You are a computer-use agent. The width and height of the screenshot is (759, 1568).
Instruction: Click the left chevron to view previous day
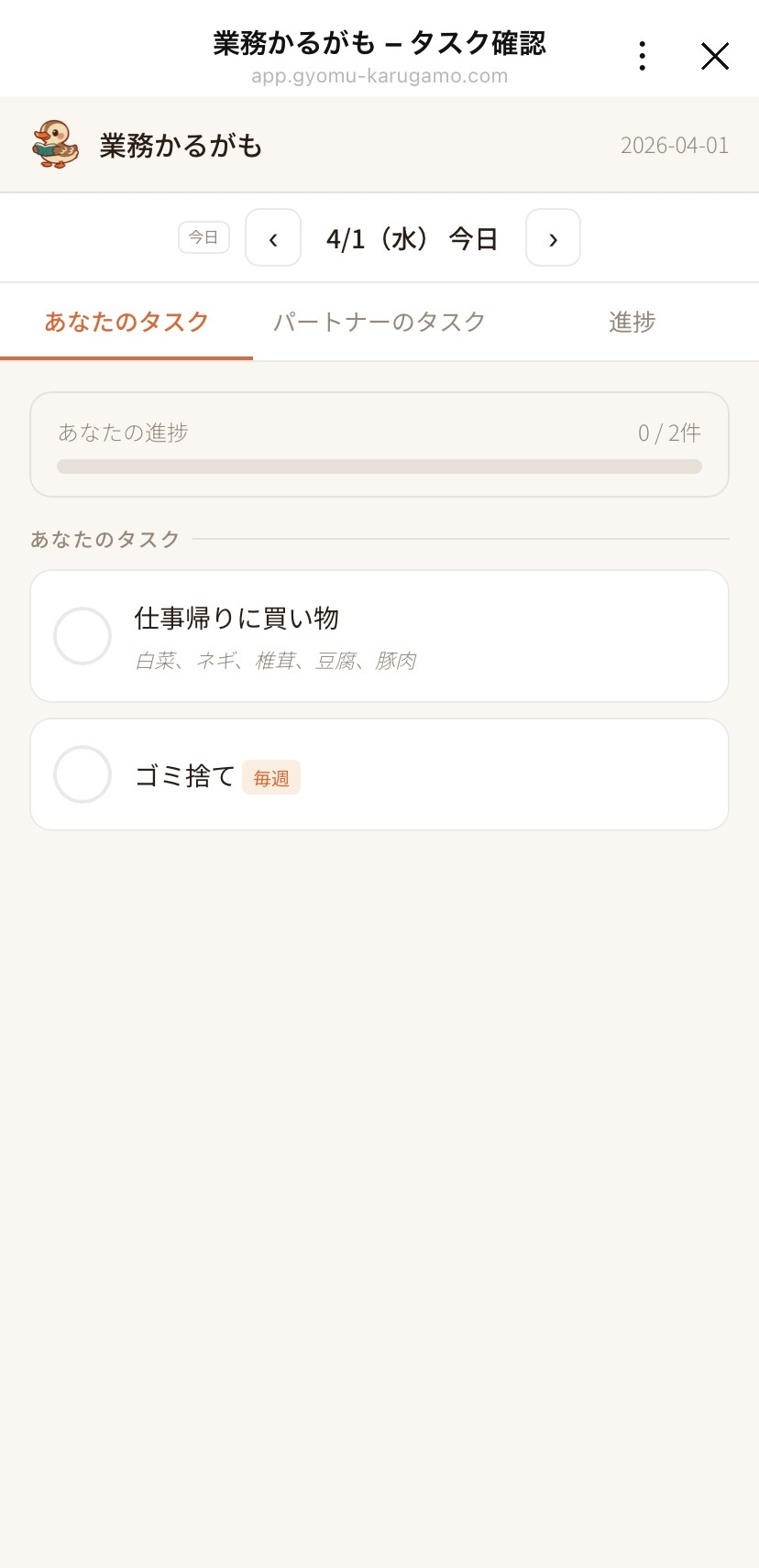pyautogui.click(x=272, y=237)
